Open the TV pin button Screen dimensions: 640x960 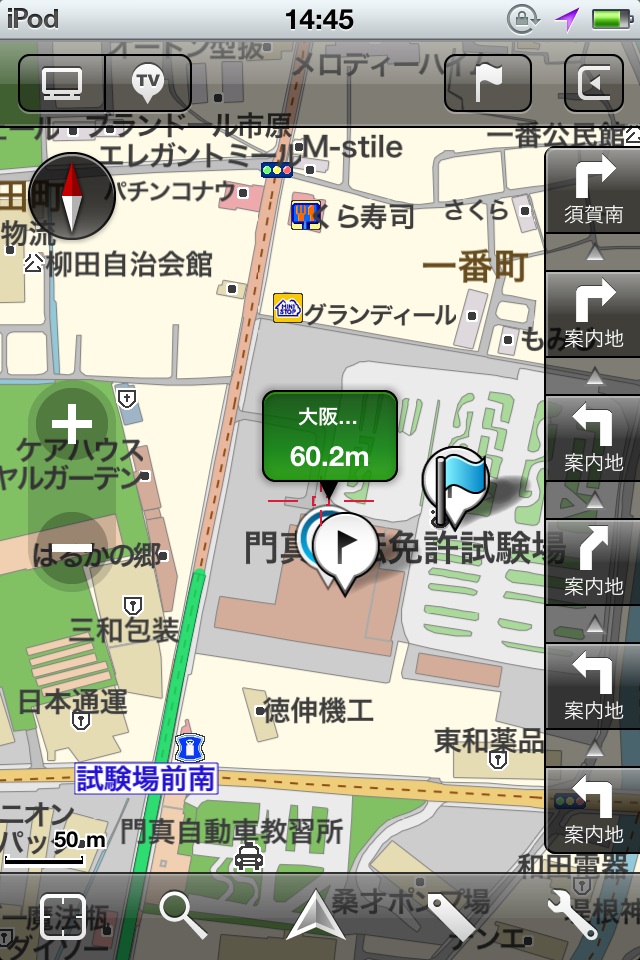tap(149, 82)
